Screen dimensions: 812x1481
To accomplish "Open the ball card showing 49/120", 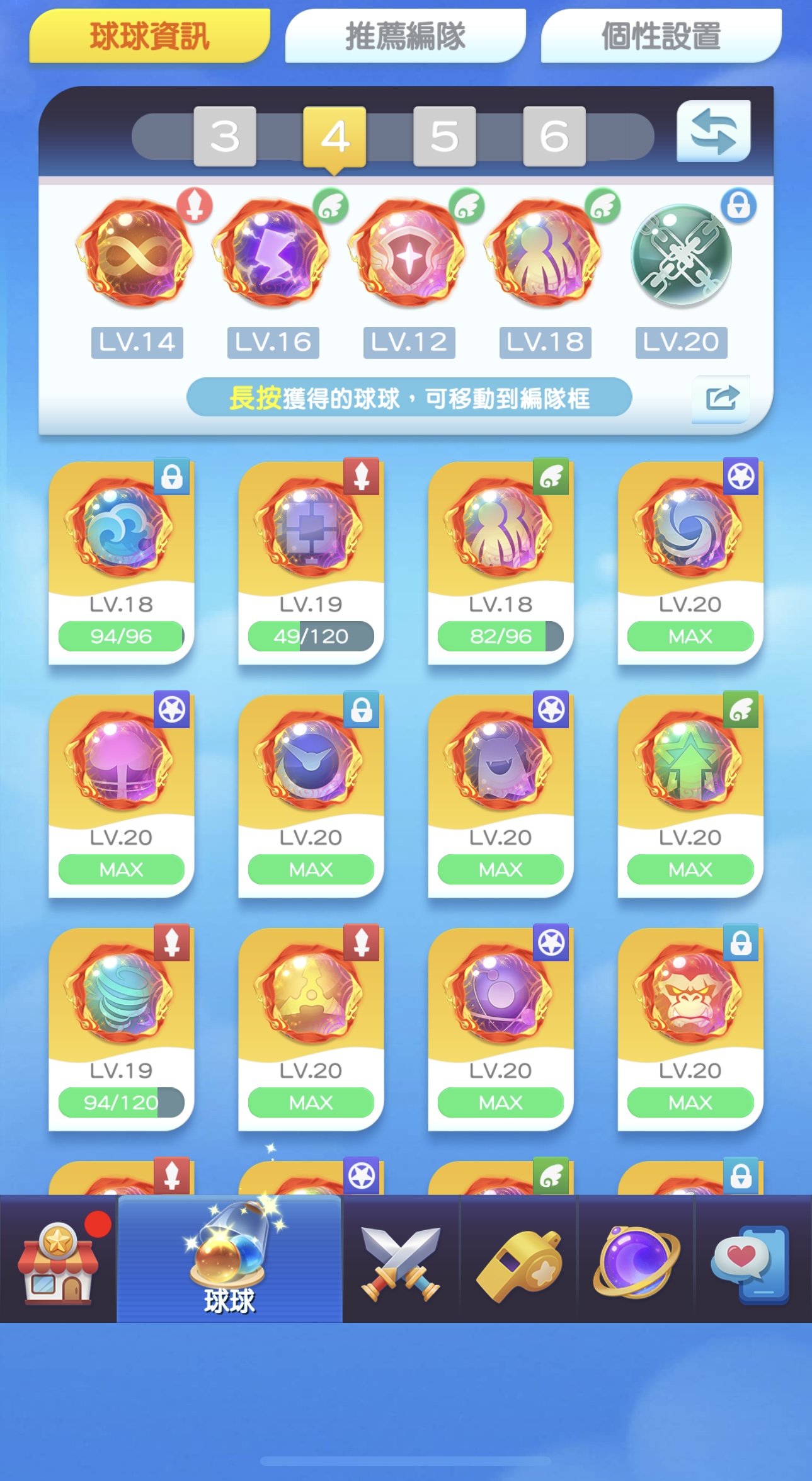I will (311, 562).
